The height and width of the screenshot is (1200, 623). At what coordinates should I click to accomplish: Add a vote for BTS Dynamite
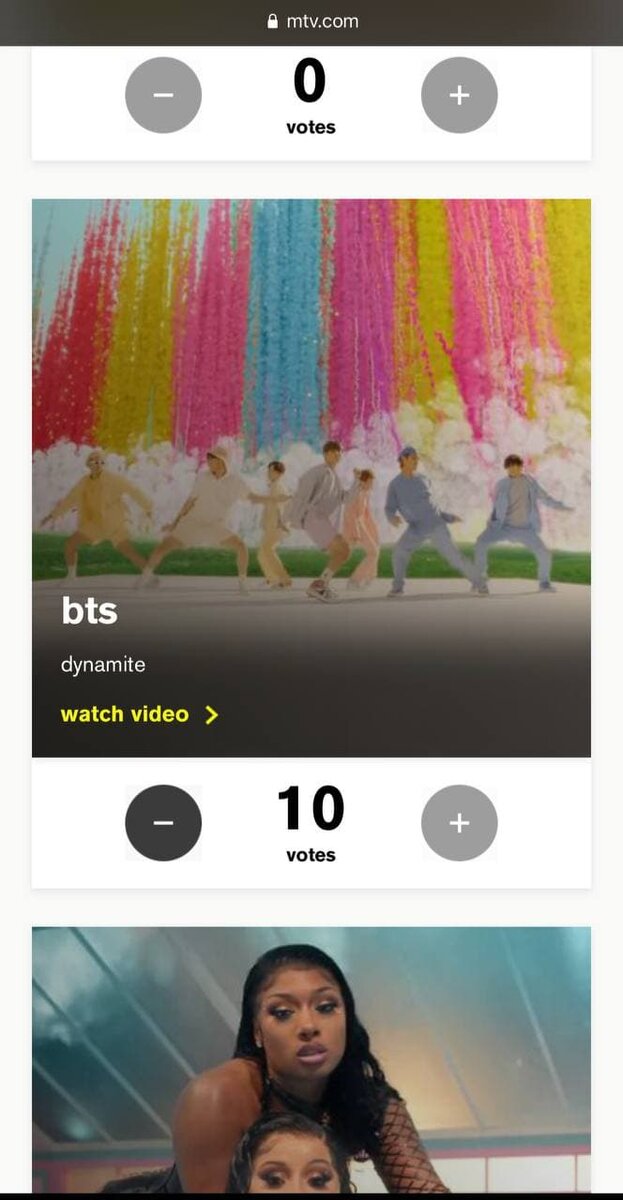click(x=459, y=823)
